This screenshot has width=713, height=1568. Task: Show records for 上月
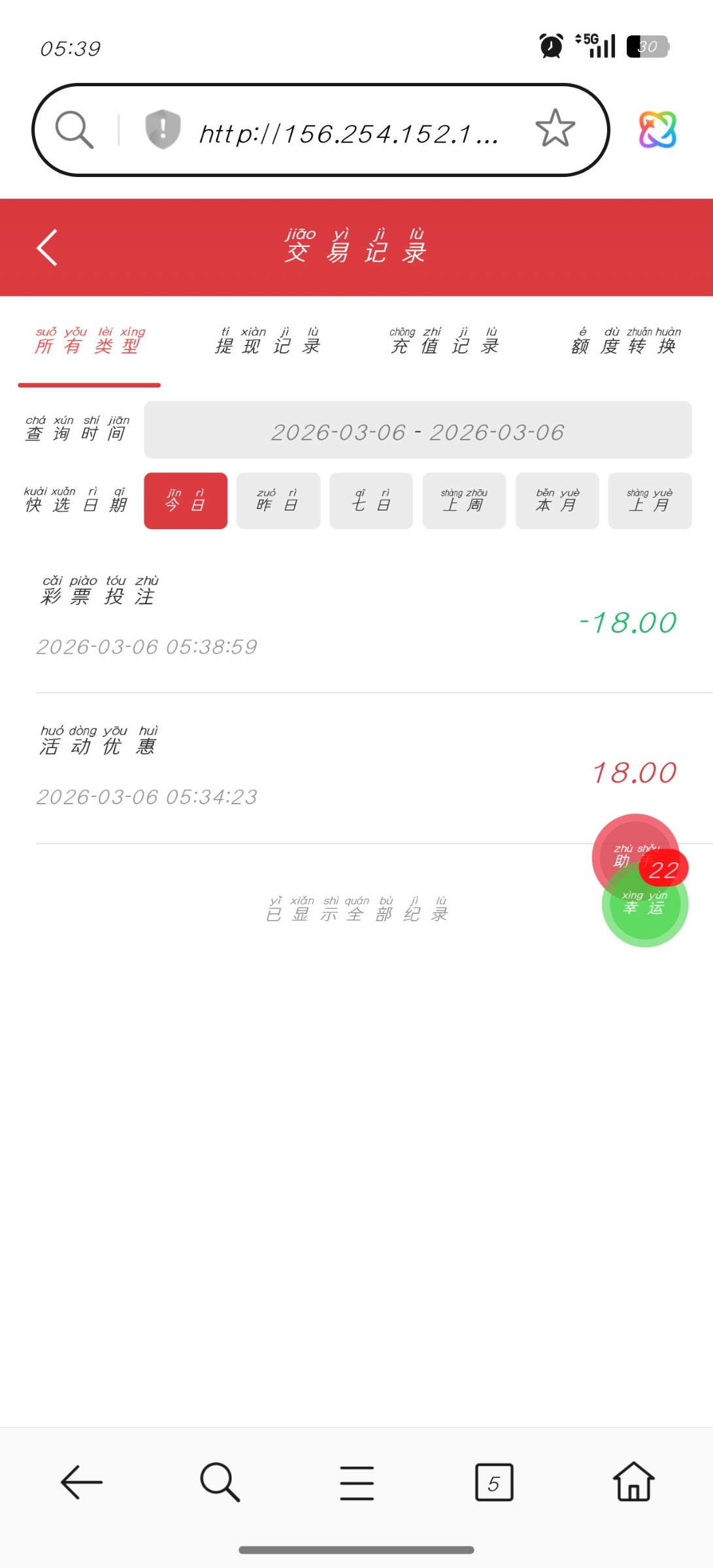[x=650, y=500]
